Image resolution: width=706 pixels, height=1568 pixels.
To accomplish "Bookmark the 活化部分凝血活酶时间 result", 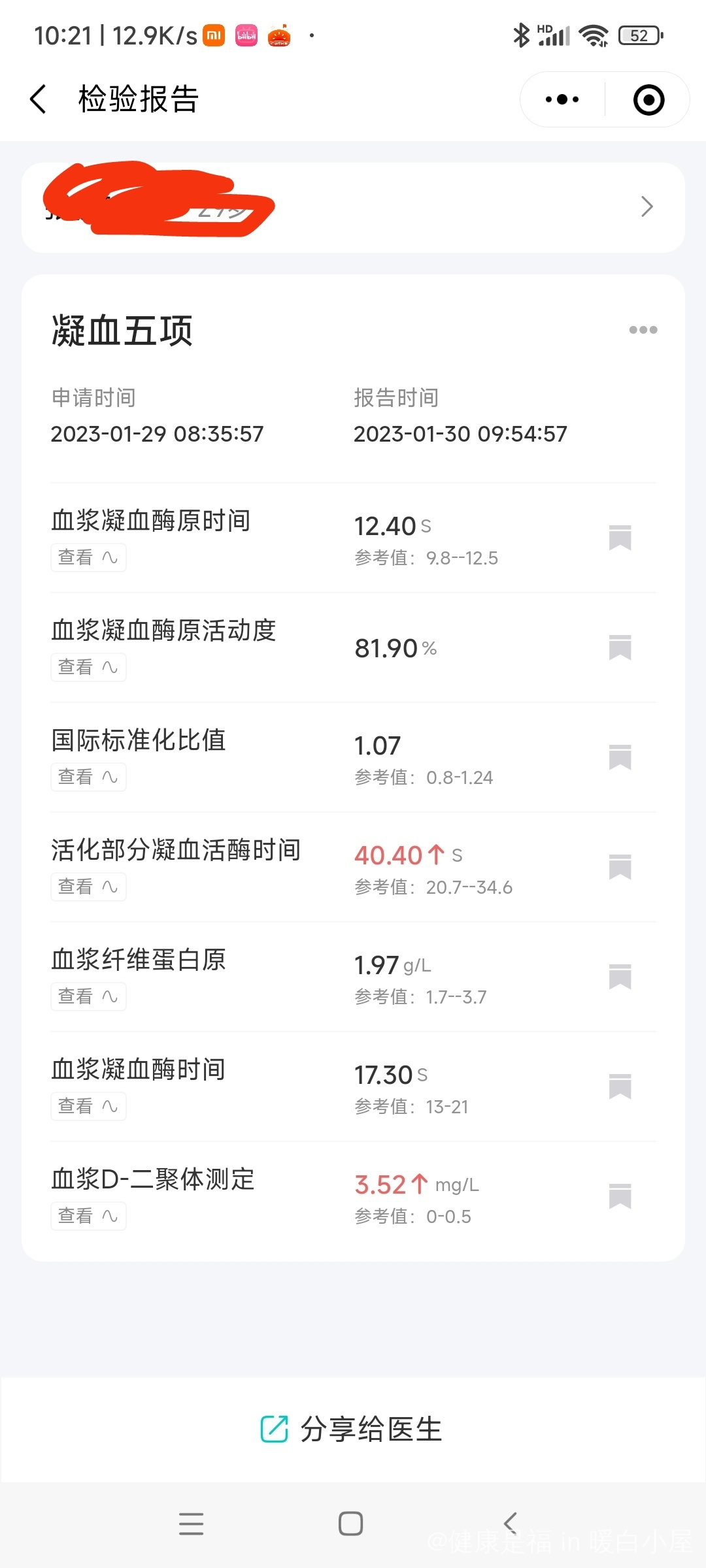I will tap(620, 867).
